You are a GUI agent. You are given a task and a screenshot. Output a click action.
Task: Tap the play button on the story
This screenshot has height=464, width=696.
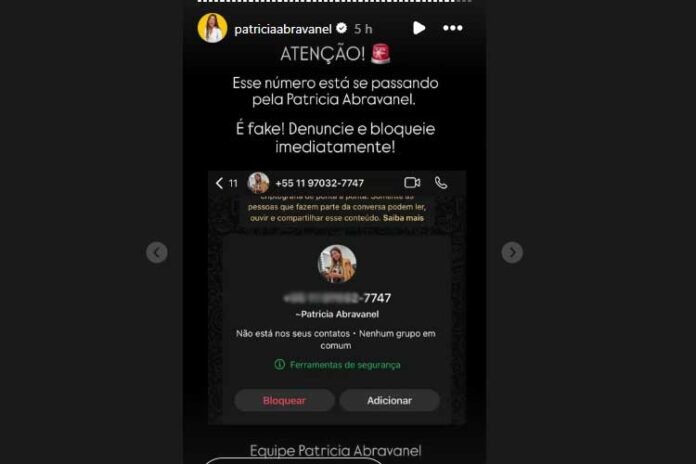pos(419,28)
